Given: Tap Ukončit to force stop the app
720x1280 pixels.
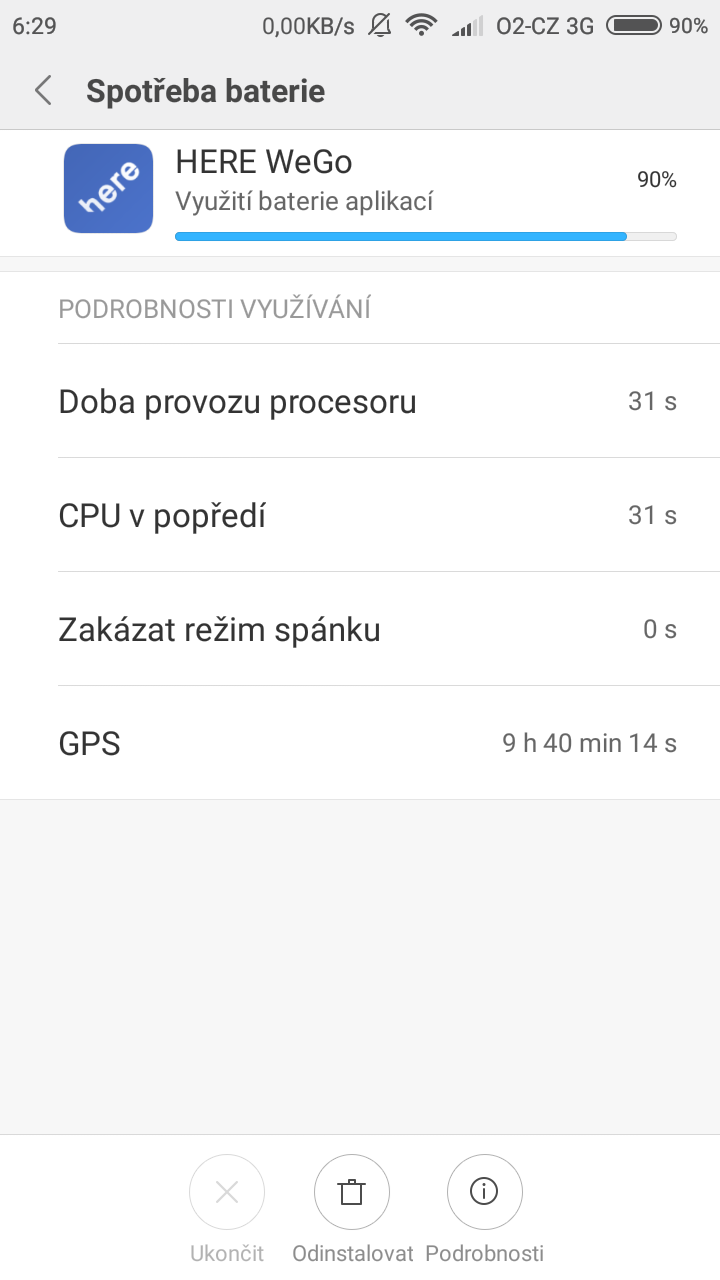Looking at the screenshot, I should point(227,1192).
